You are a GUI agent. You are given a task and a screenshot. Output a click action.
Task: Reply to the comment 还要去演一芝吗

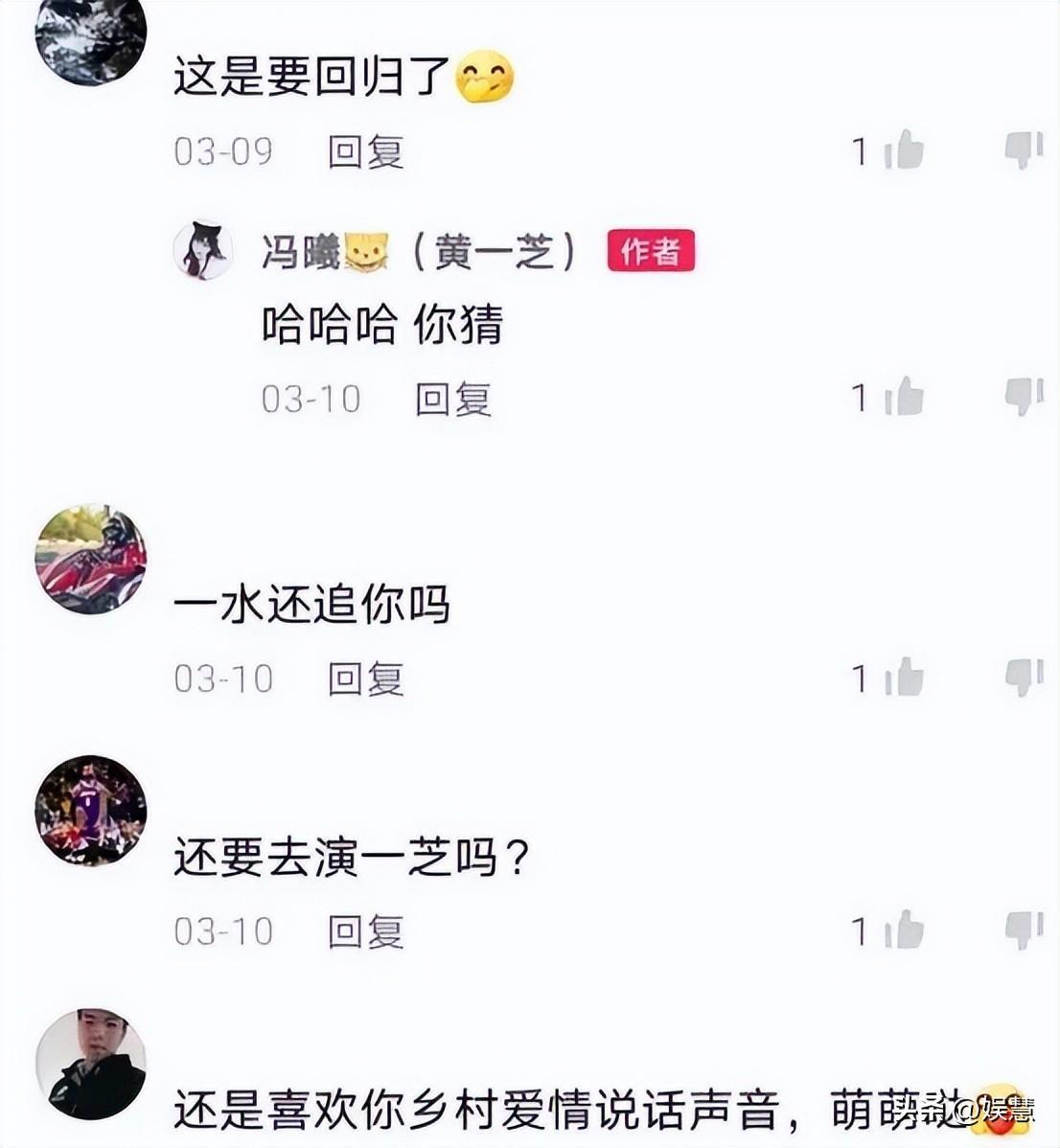(365, 930)
